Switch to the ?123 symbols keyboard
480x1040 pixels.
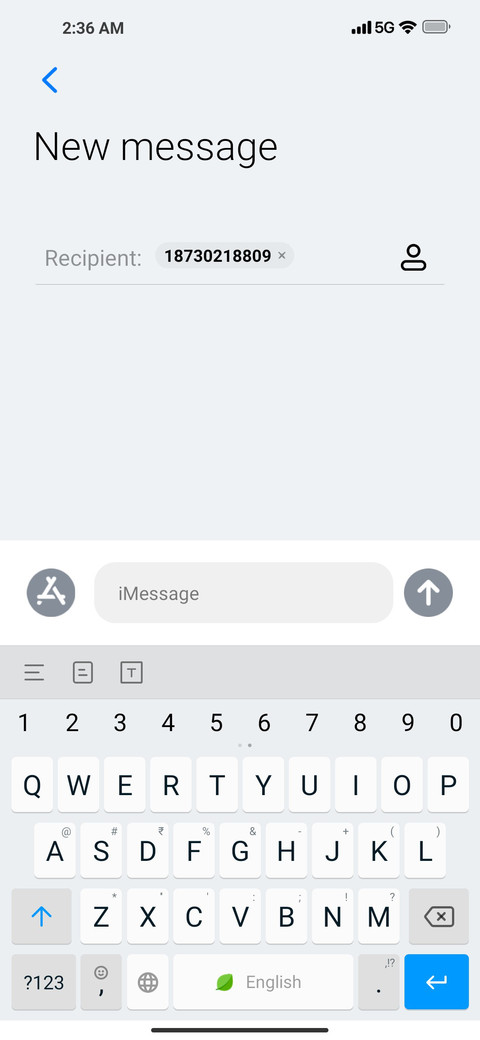[44, 982]
